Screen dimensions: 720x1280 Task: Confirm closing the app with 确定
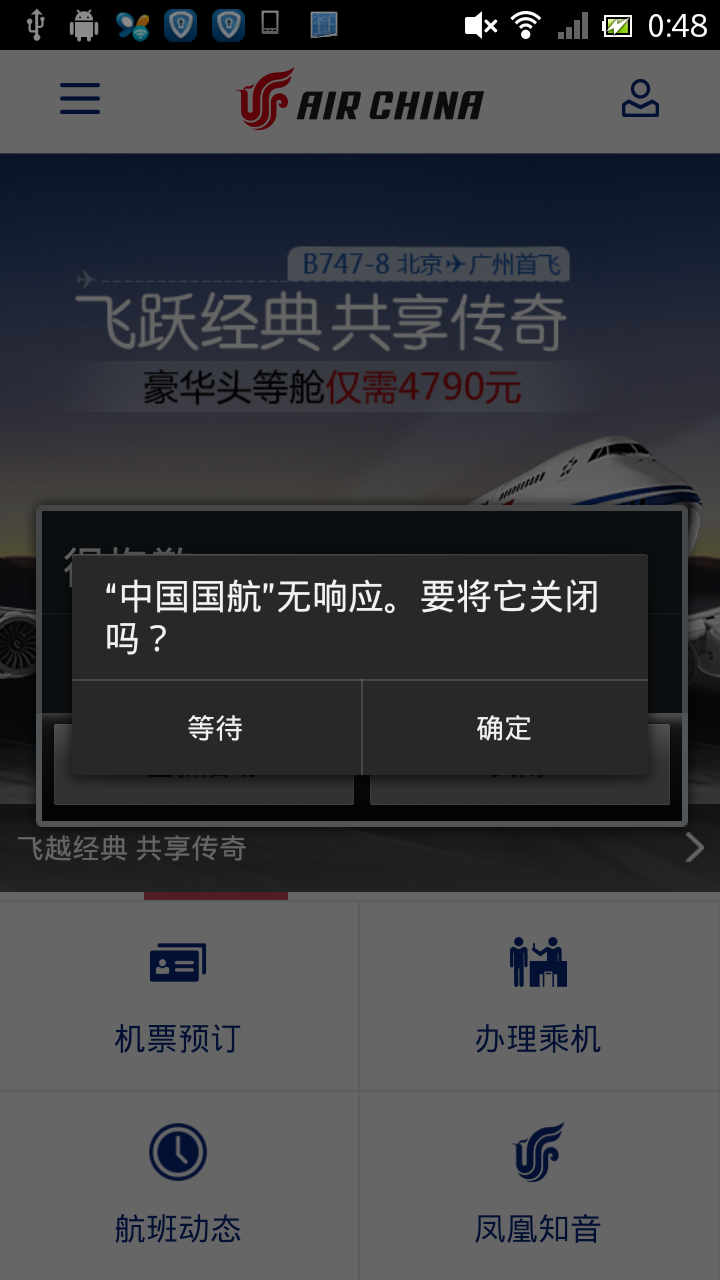coord(505,727)
